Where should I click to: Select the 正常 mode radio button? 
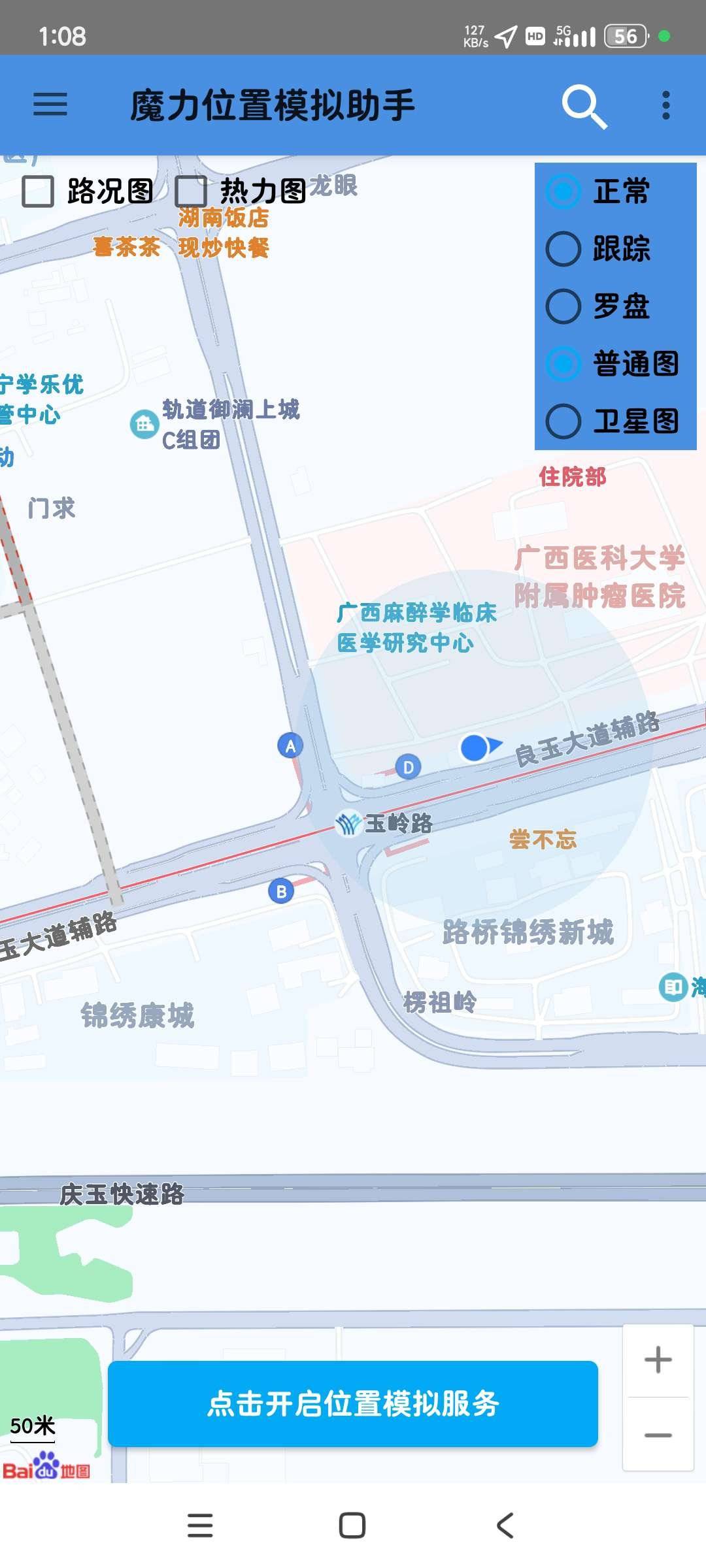(x=563, y=191)
